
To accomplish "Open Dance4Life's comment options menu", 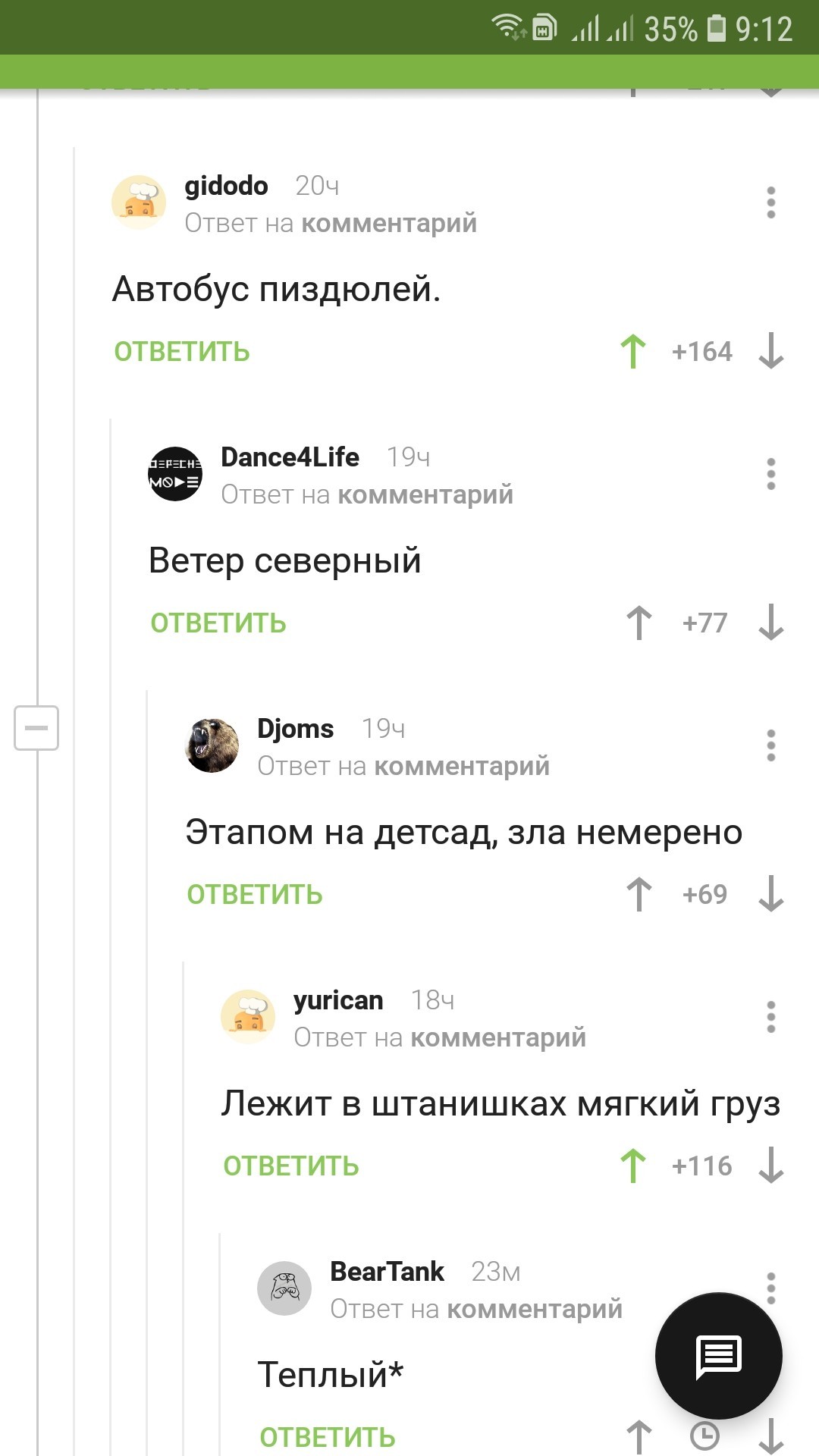I will coord(770,474).
